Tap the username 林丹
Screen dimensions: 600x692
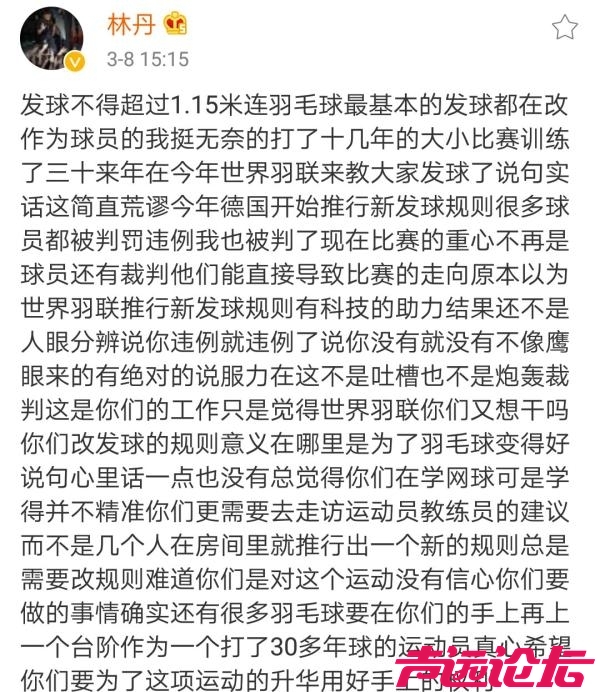(127, 25)
